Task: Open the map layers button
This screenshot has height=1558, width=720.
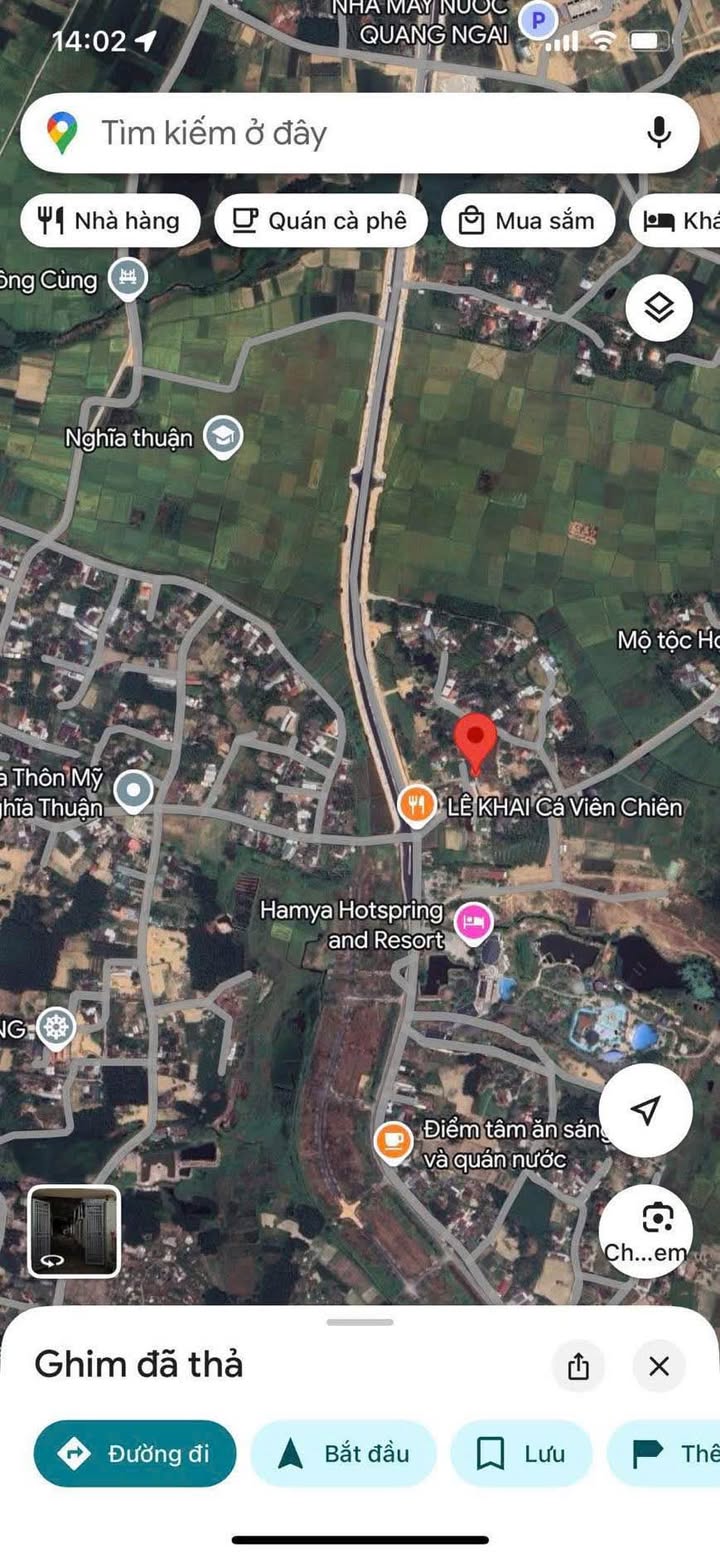Action: click(659, 308)
